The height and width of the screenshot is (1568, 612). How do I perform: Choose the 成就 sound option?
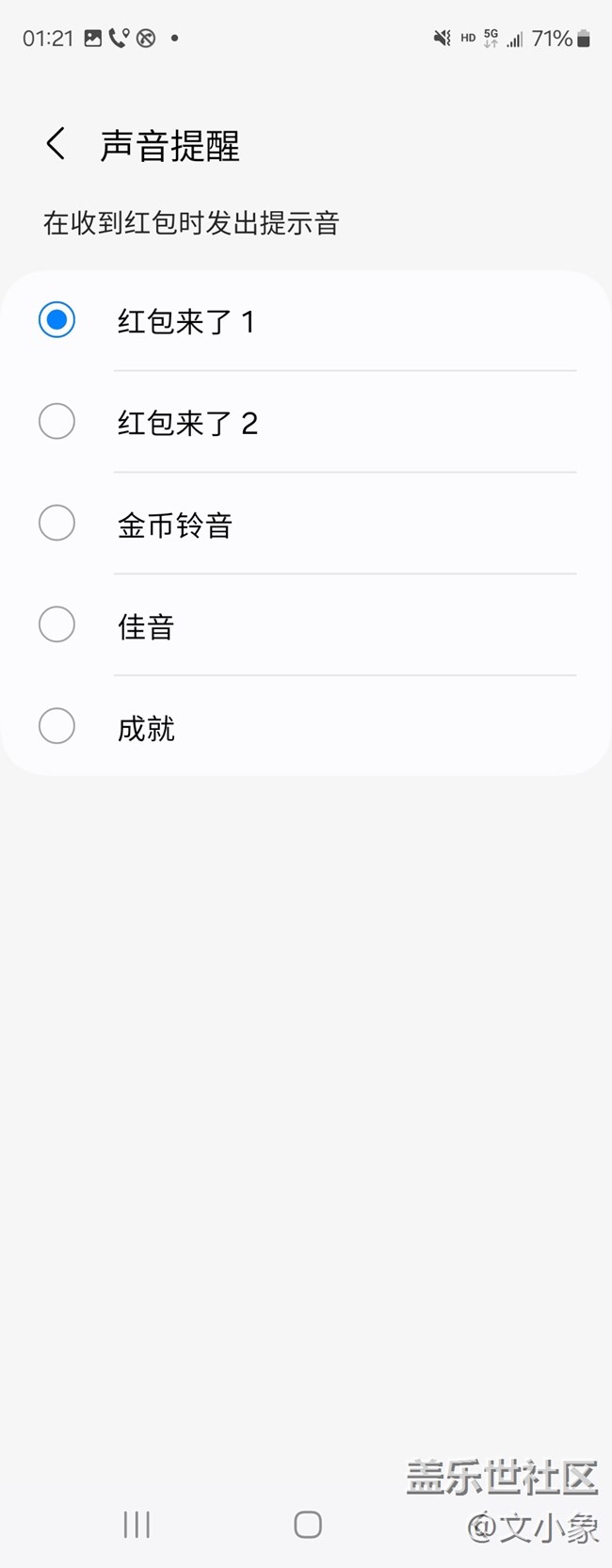[x=57, y=726]
